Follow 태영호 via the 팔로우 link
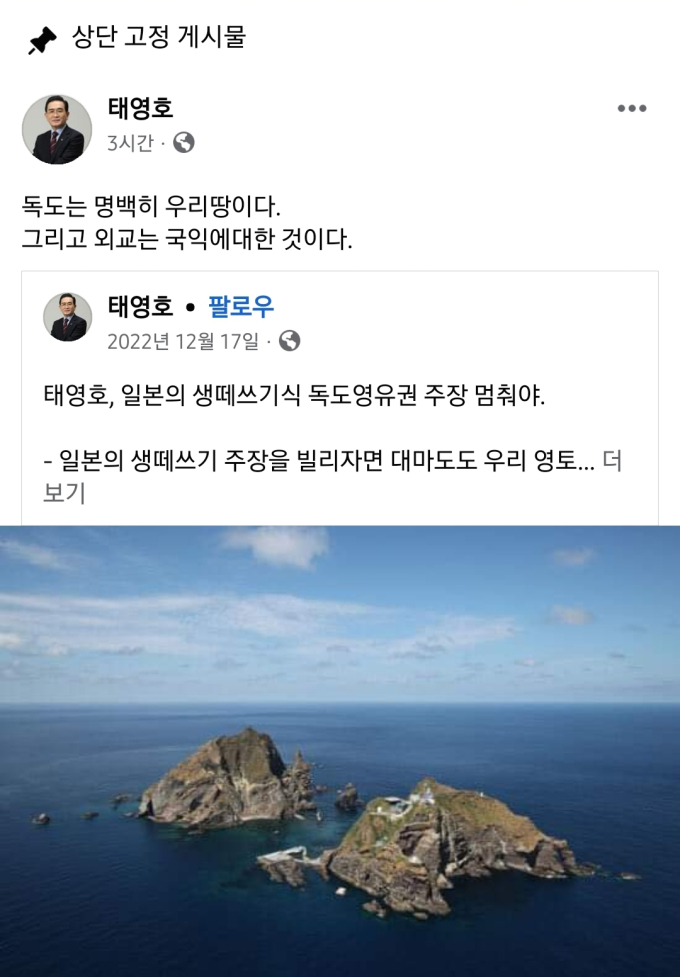Screen dimensions: 680x977 point(240,306)
